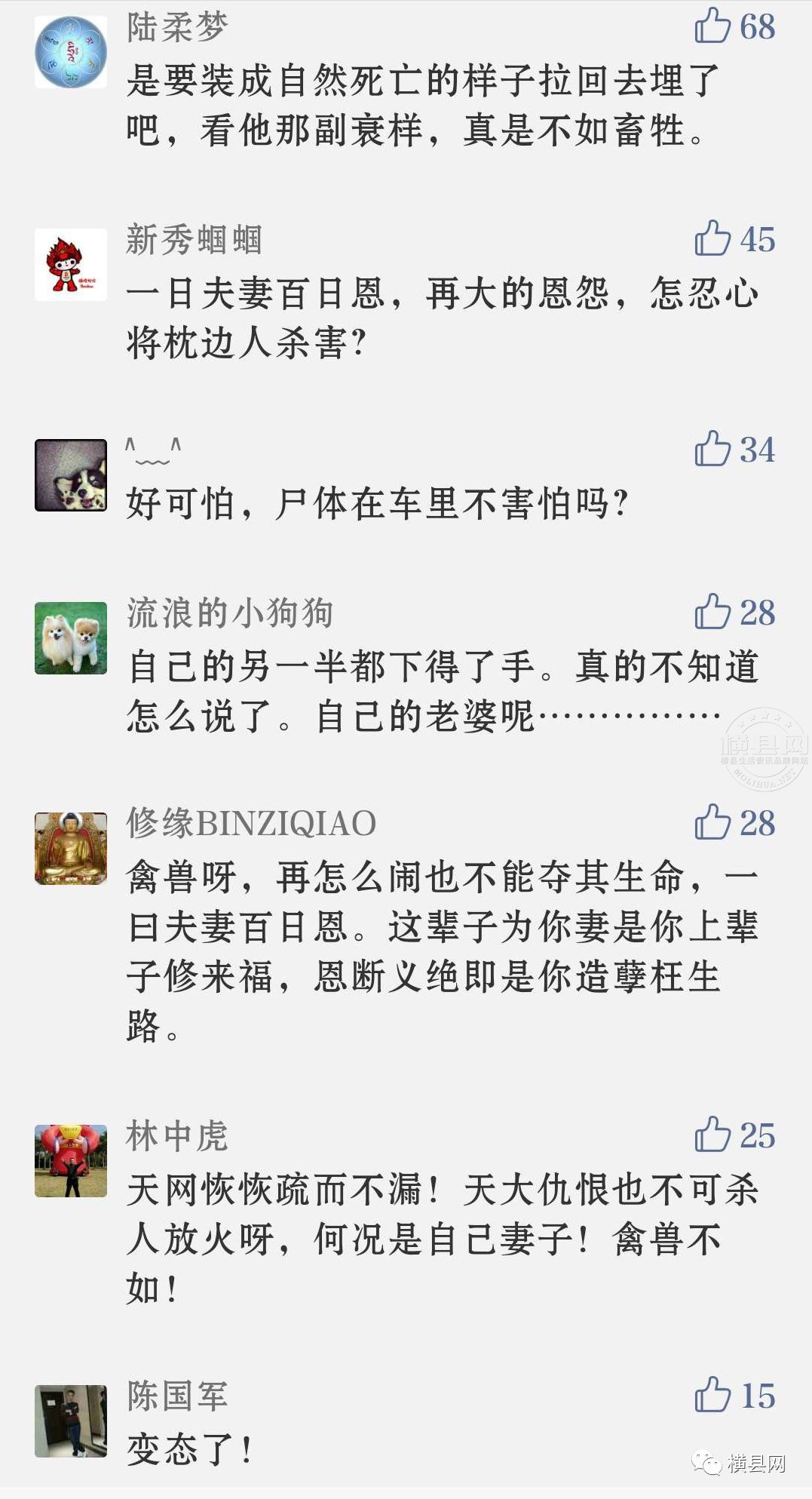Like 陈国军's comment

pyautogui.click(x=712, y=1395)
